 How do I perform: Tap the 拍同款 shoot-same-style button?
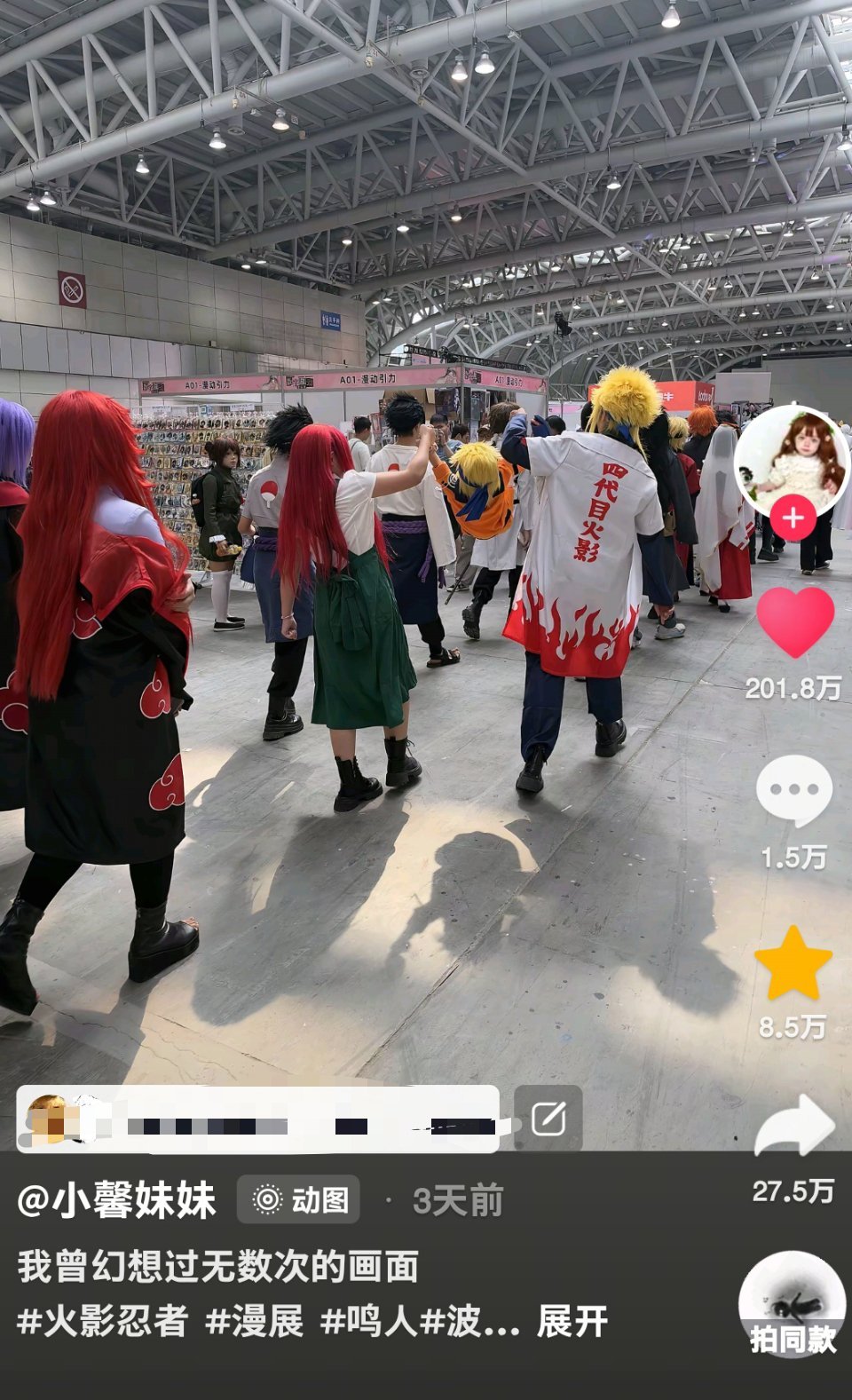coord(792,1304)
